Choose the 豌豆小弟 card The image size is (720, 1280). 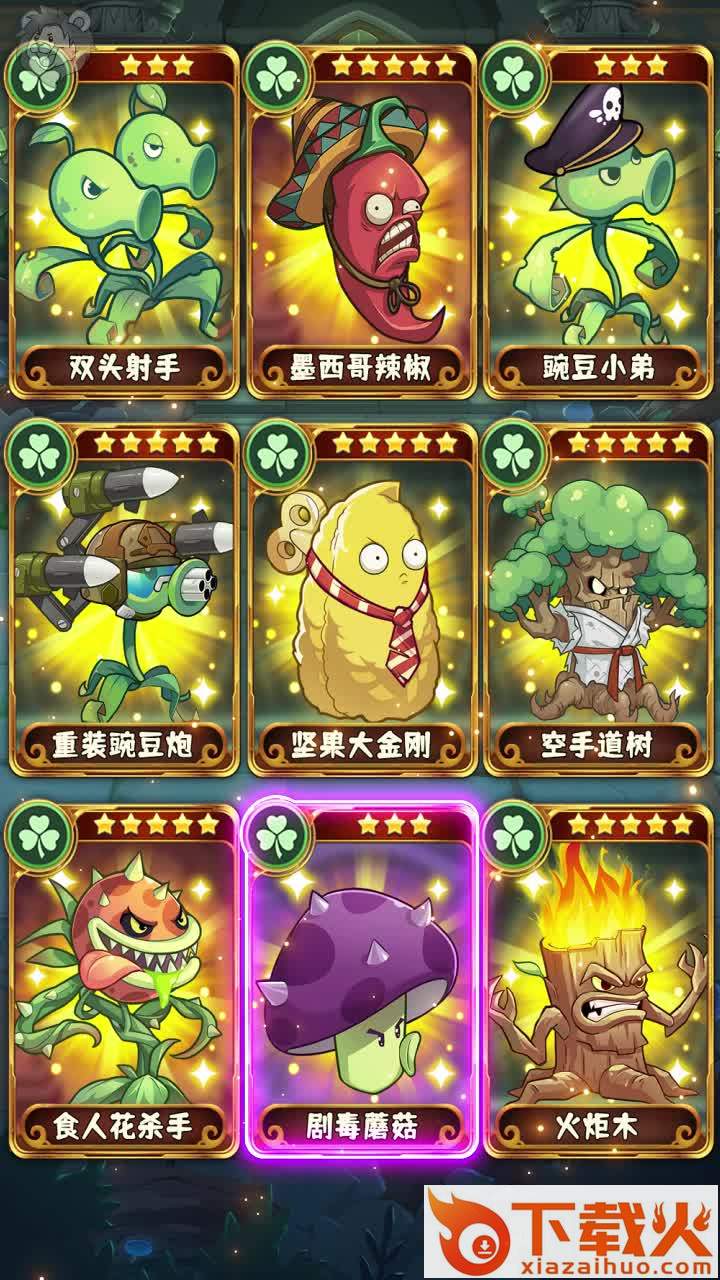598,222
